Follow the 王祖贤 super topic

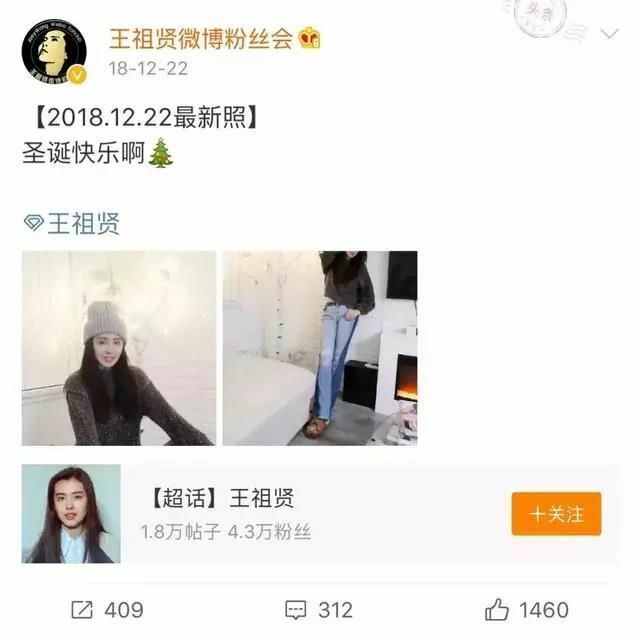tap(556, 514)
